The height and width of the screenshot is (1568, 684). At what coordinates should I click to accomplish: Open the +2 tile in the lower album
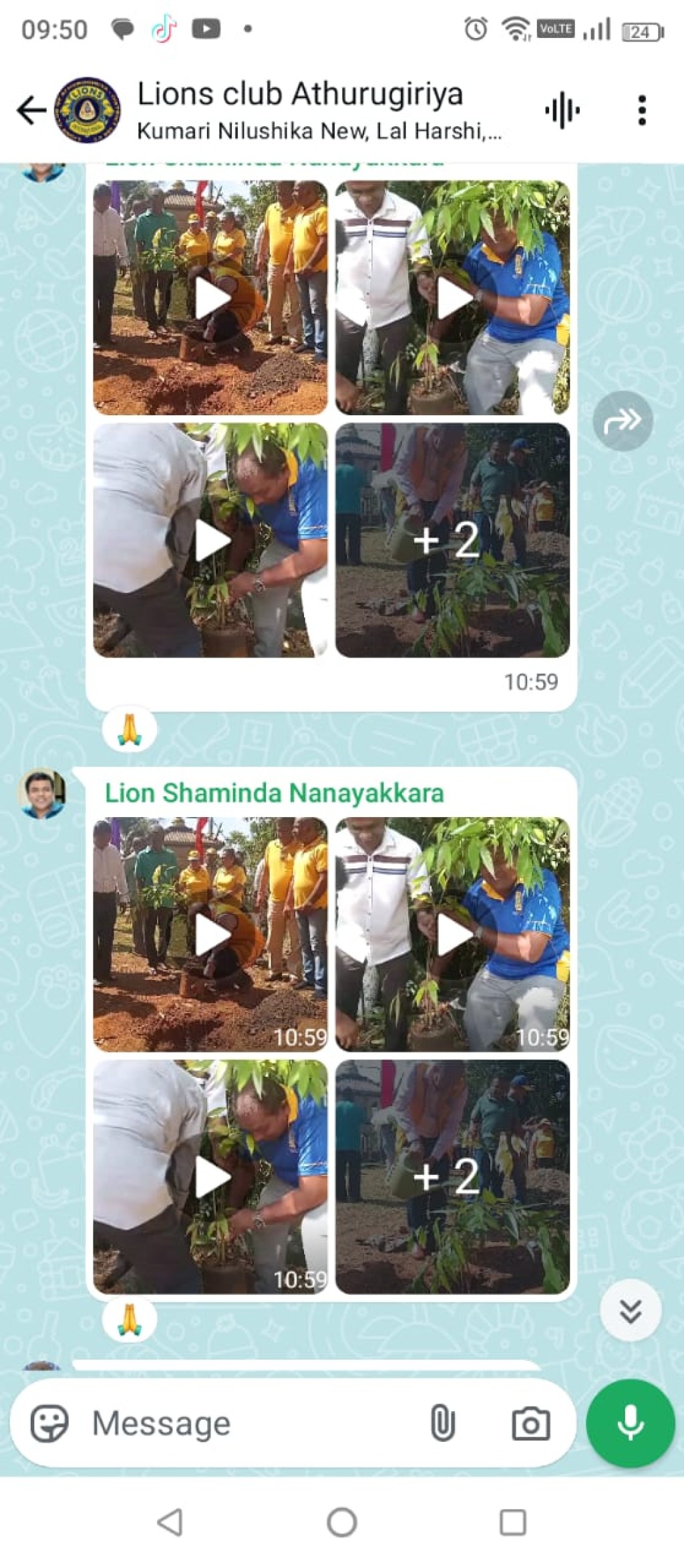click(x=452, y=1177)
